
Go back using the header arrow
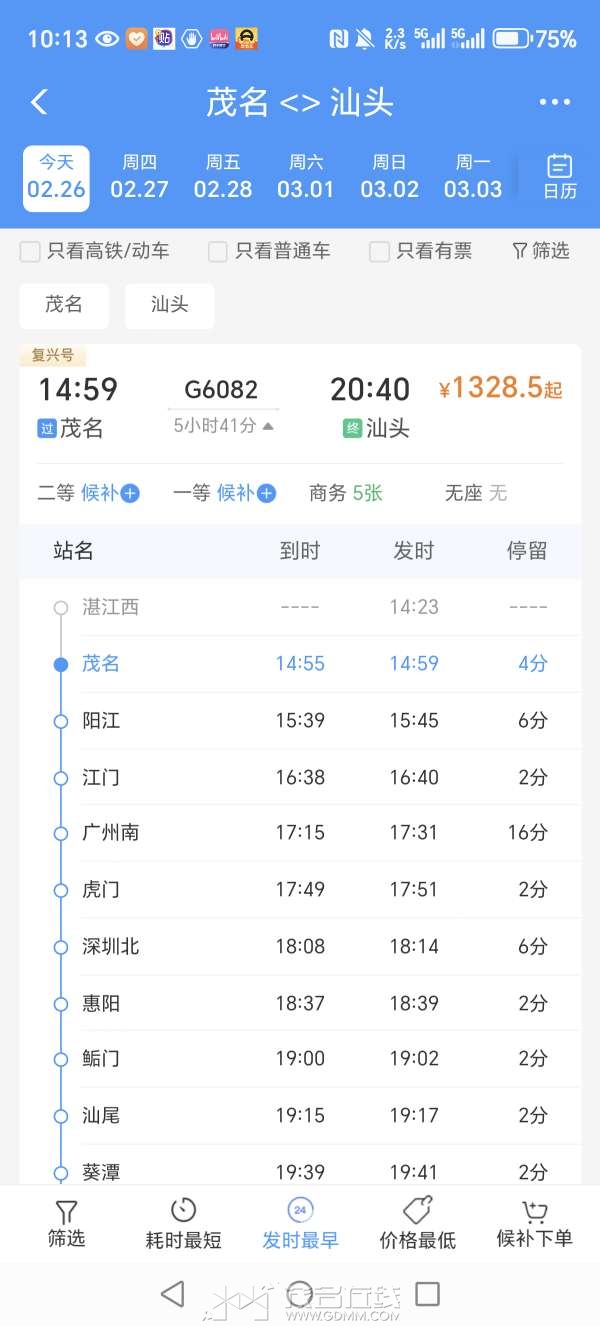tap(39, 102)
